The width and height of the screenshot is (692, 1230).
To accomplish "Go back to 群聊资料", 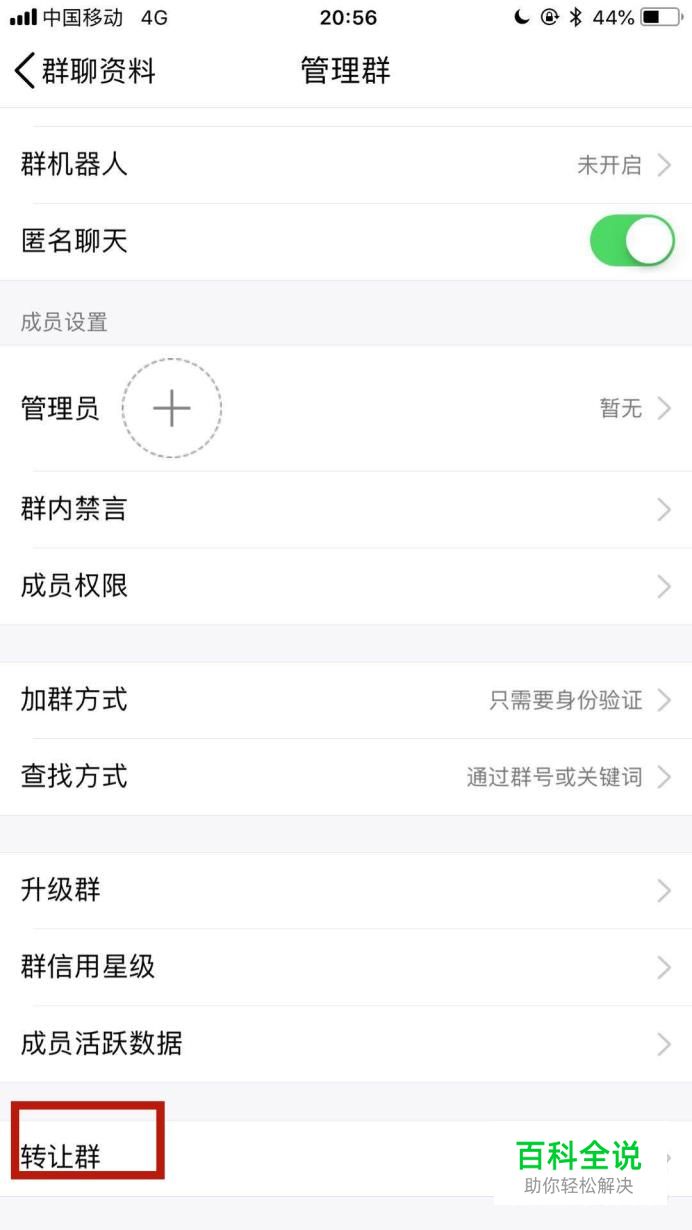I will point(85,71).
